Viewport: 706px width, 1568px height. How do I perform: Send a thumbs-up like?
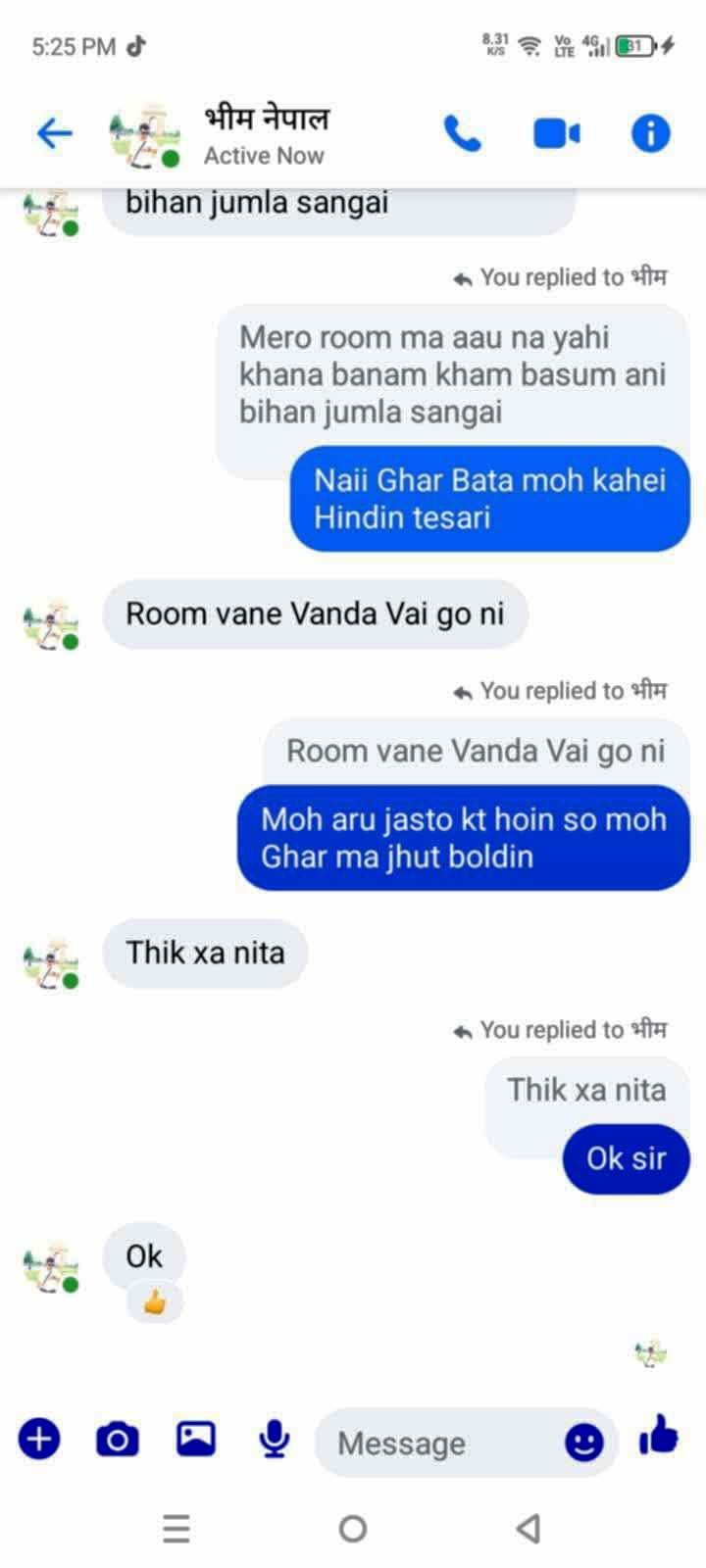click(x=659, y=1436)
